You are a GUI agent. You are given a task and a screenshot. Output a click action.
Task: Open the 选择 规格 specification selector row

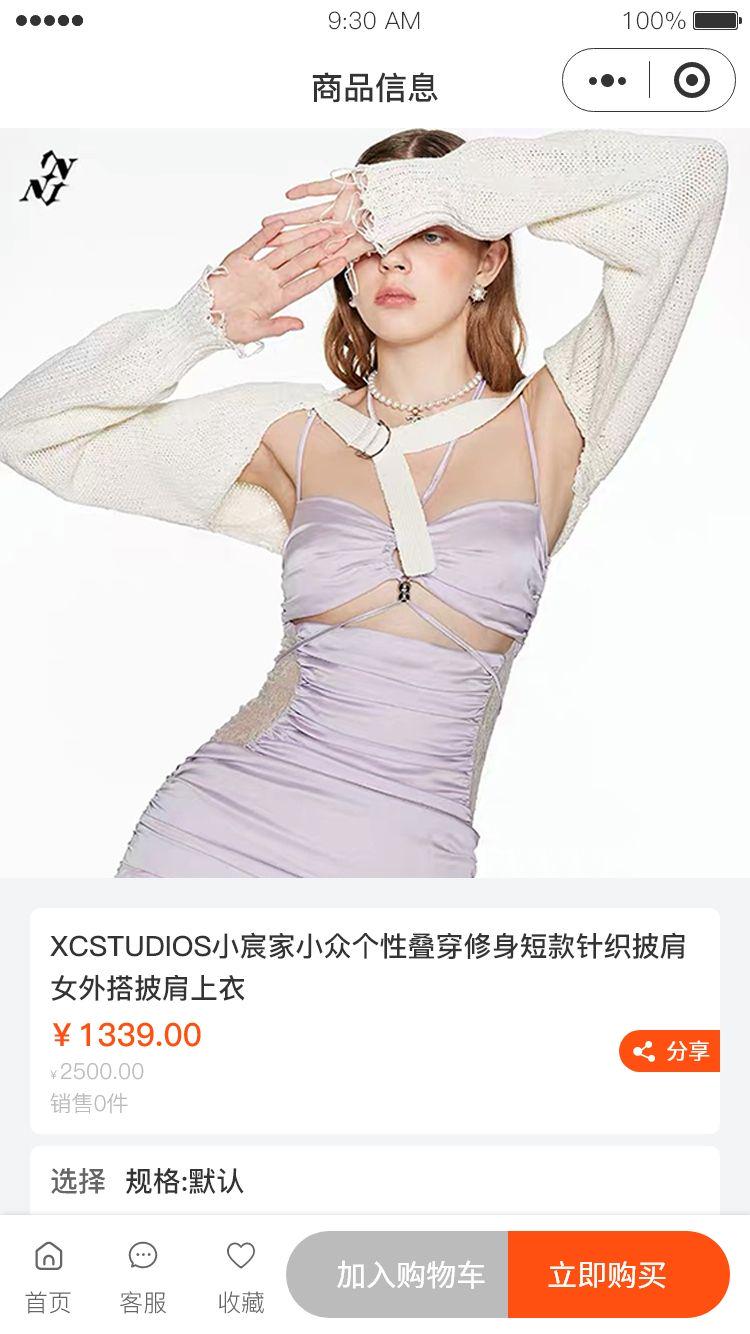375,1181
